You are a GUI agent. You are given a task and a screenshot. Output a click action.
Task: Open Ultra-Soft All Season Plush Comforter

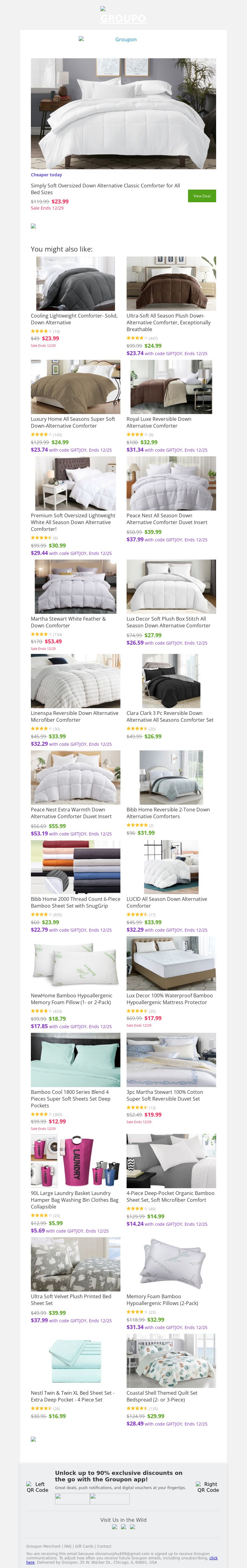click(168, 322)
